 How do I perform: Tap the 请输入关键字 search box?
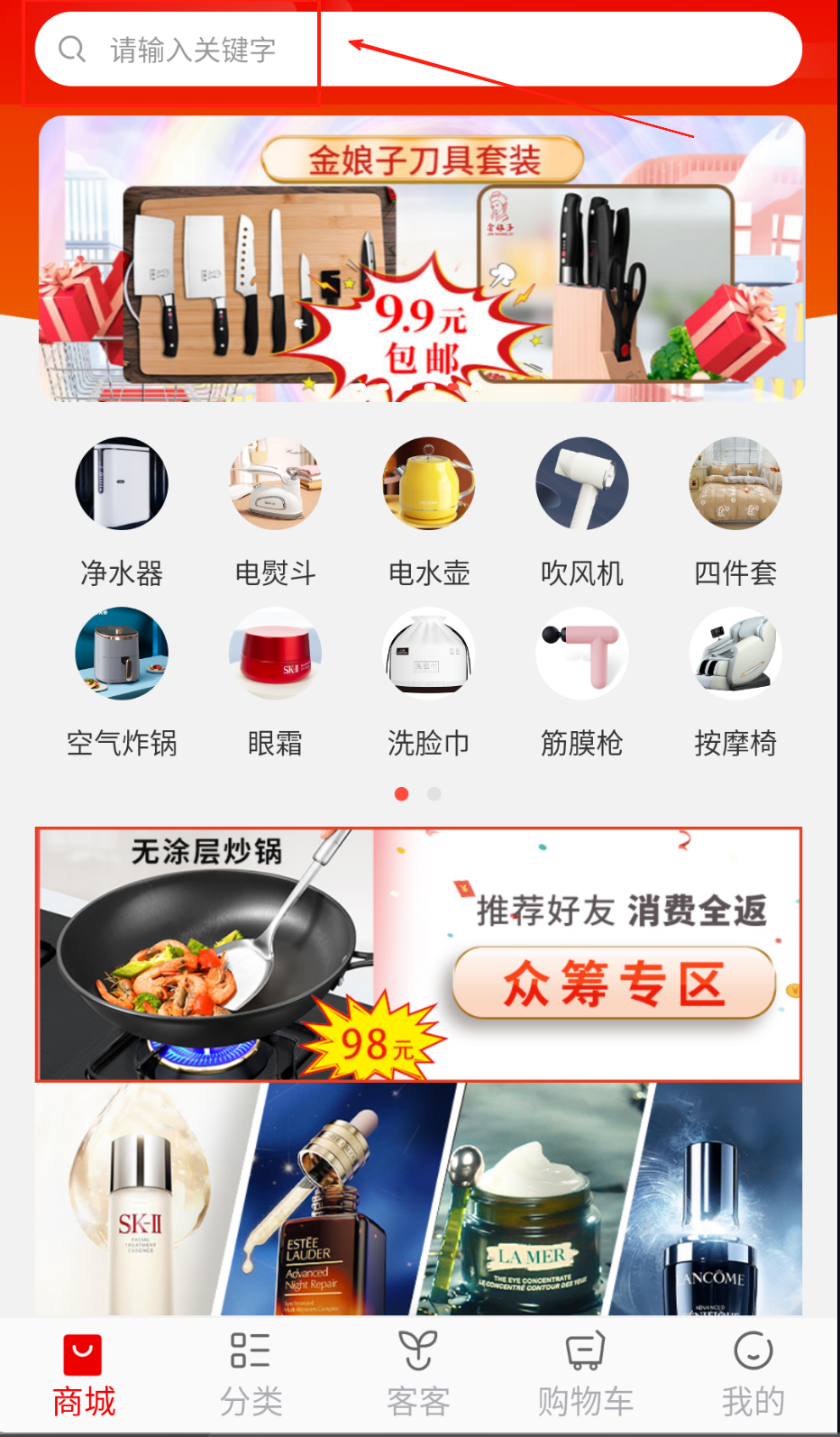[417, 50]
